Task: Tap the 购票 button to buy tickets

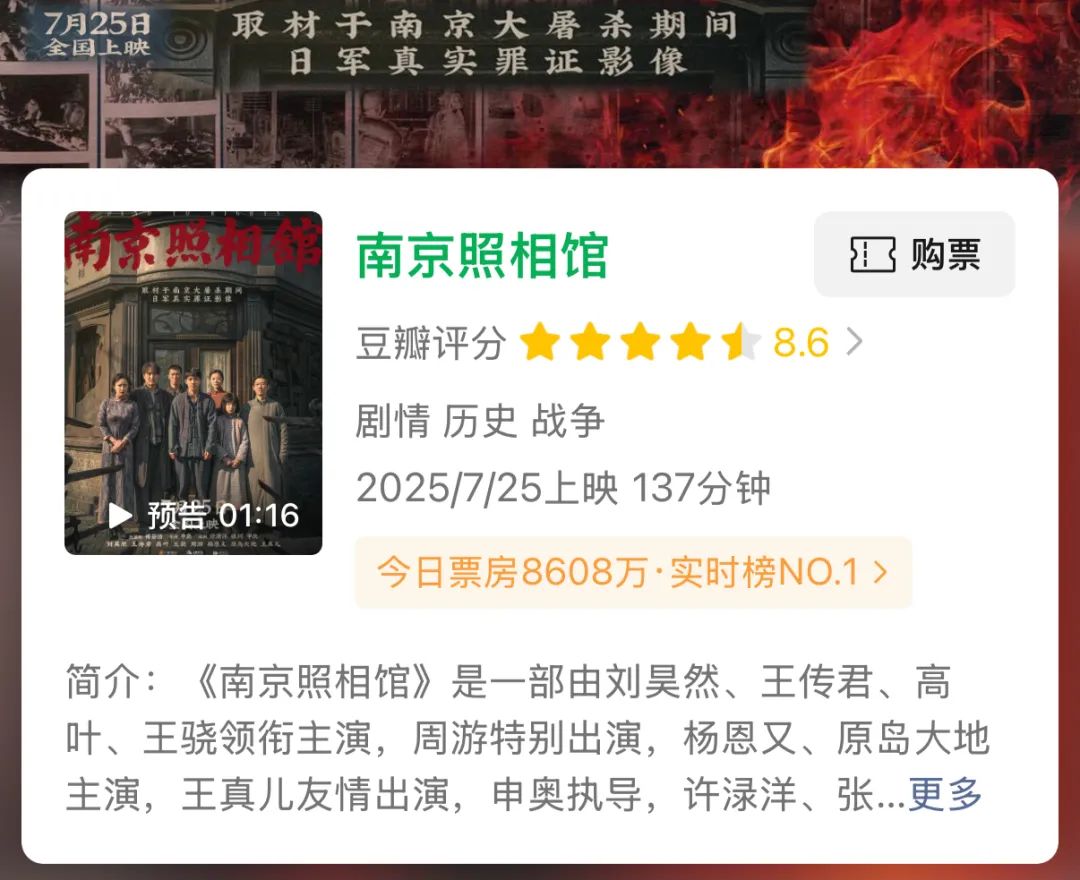Action: click(914, 254)
